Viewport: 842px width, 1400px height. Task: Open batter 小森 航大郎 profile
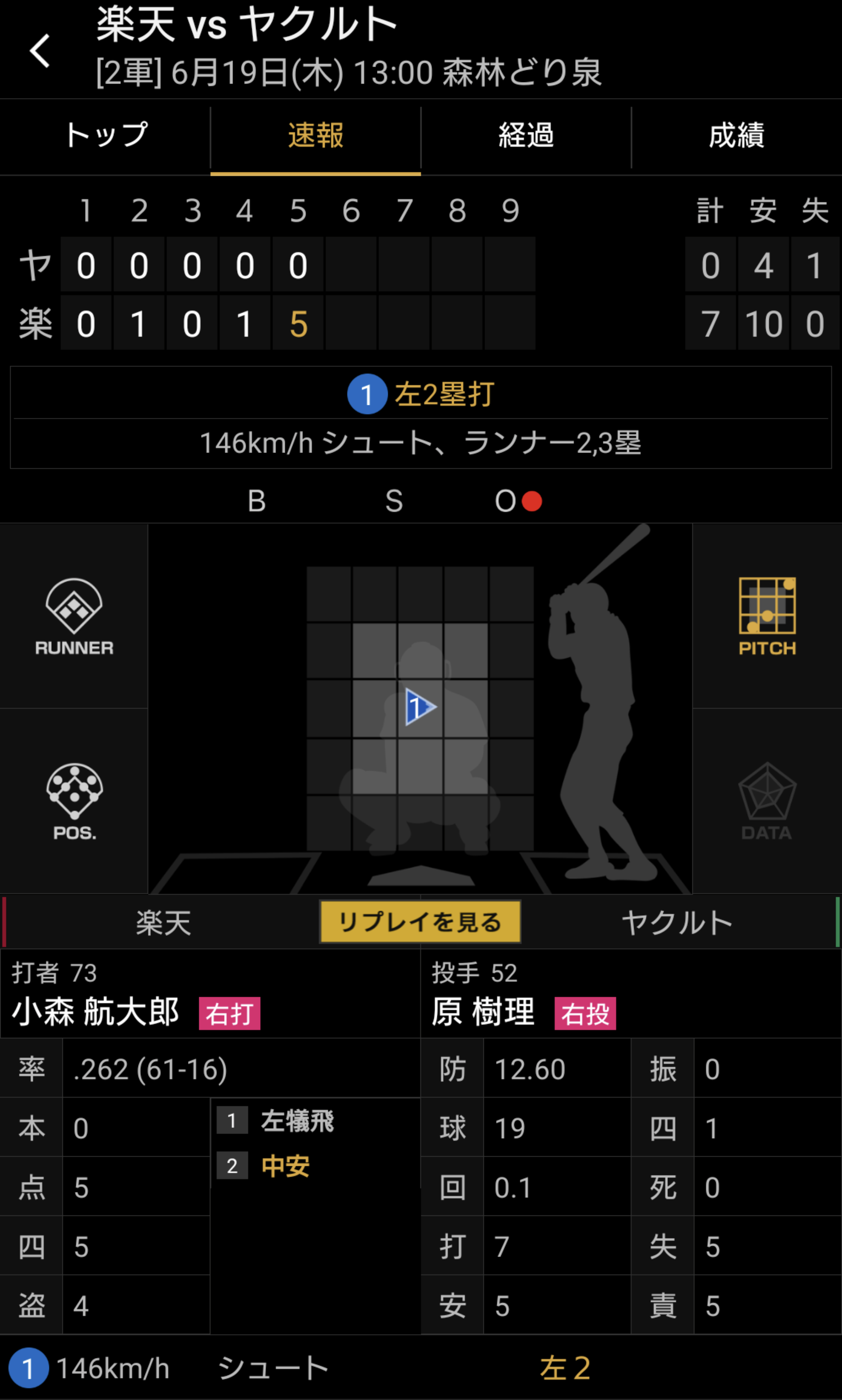pyautogui.click(x=95, y=1013)
